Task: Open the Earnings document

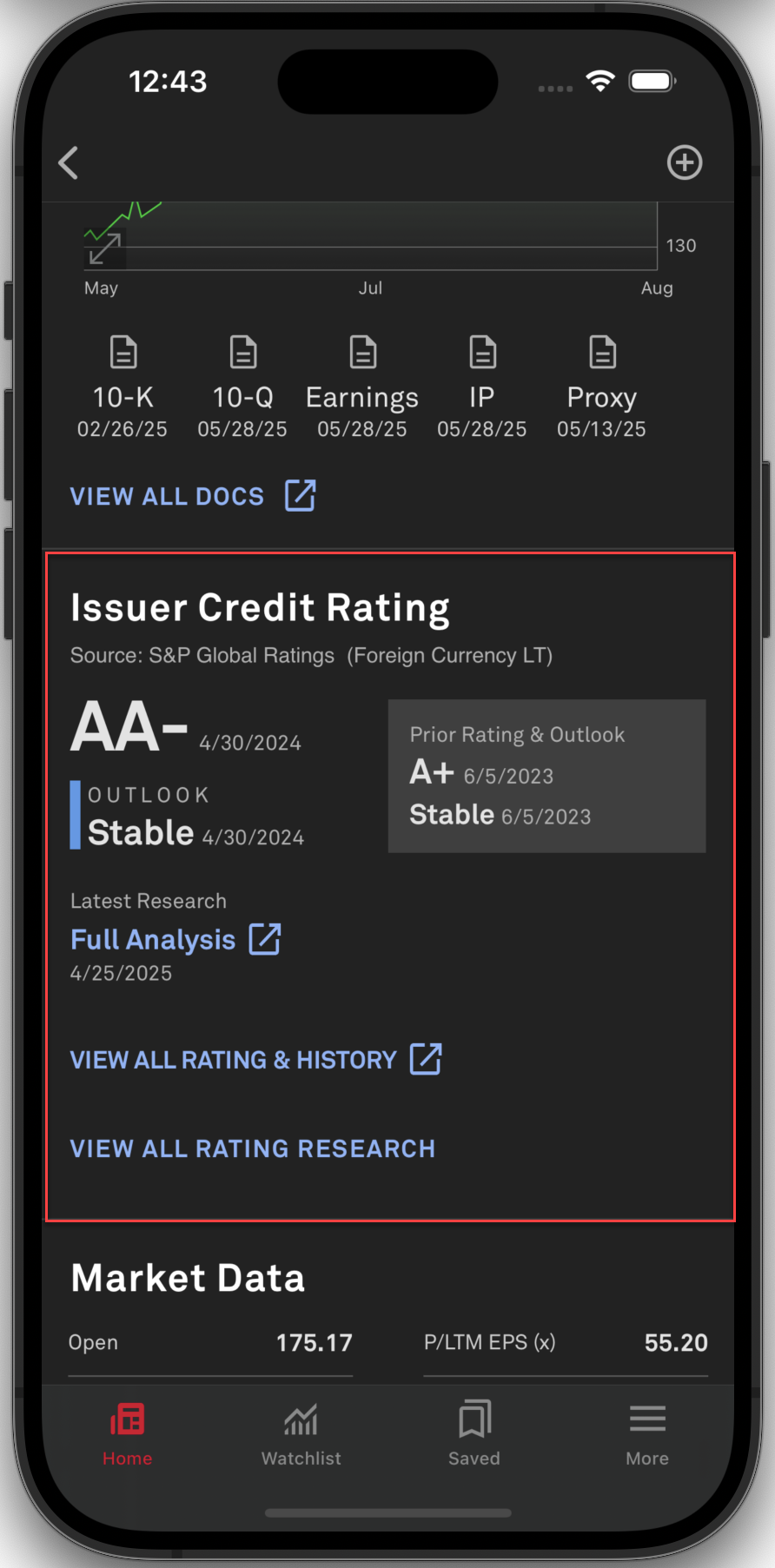Action: point(362,386)
